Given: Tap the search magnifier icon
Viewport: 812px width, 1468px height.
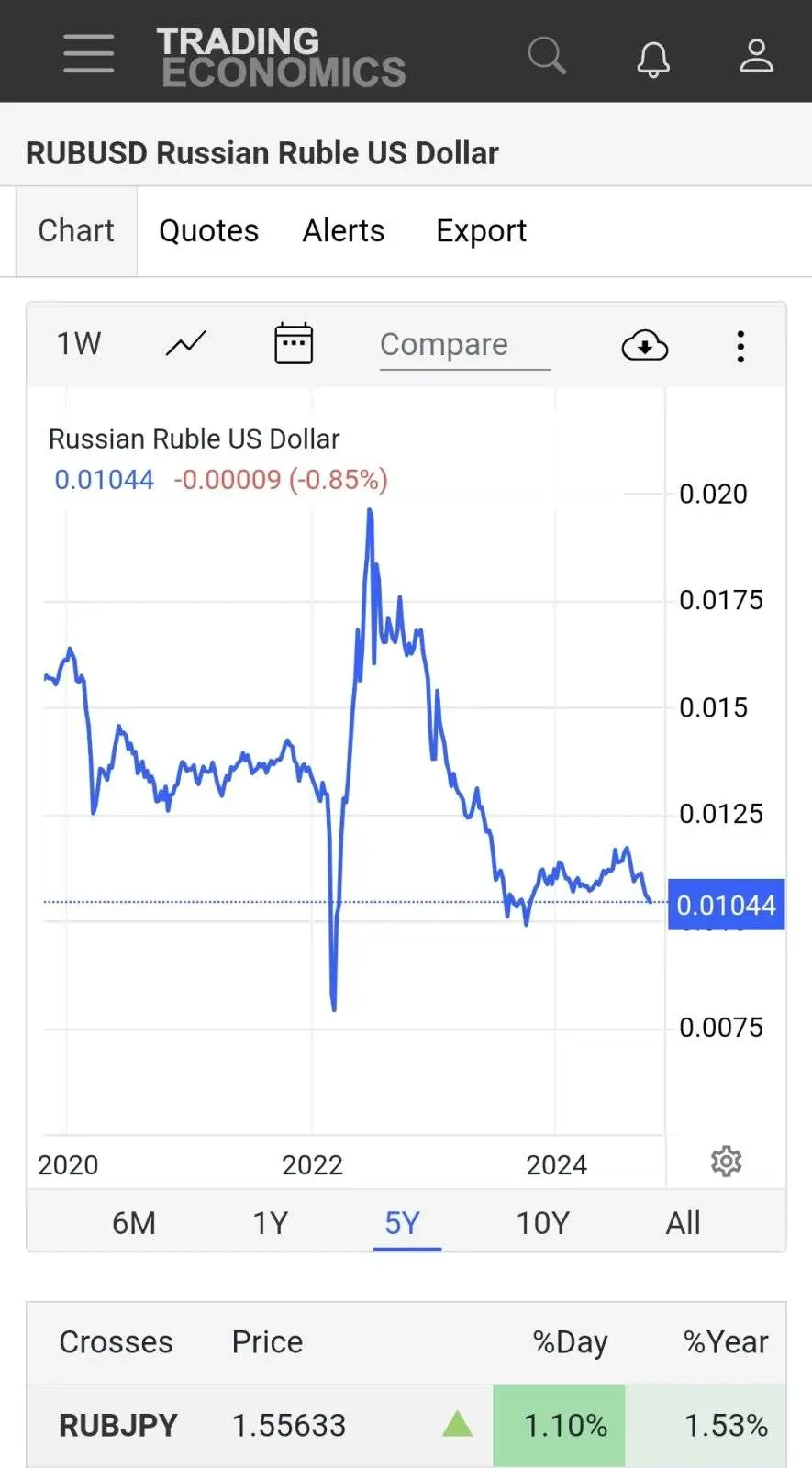Looking at the screenshot, I should (547, 55).
